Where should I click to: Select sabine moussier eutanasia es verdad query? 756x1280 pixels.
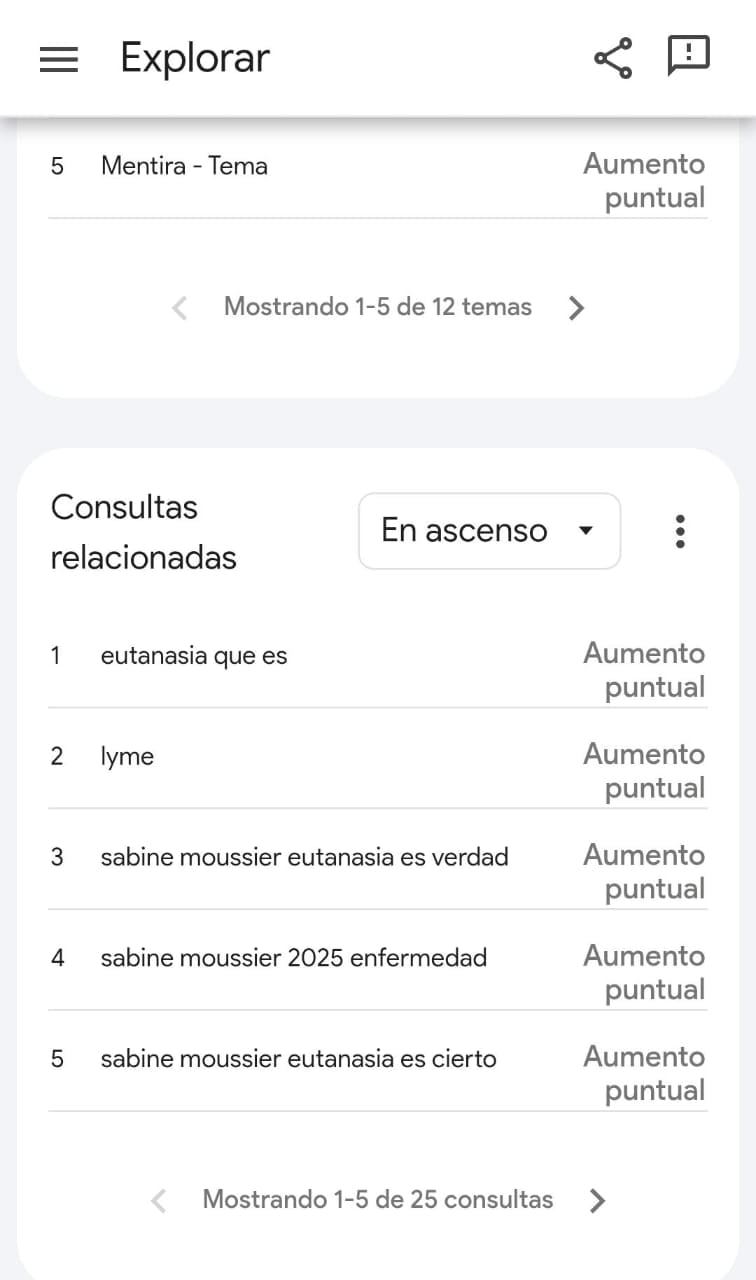(304, 857)
